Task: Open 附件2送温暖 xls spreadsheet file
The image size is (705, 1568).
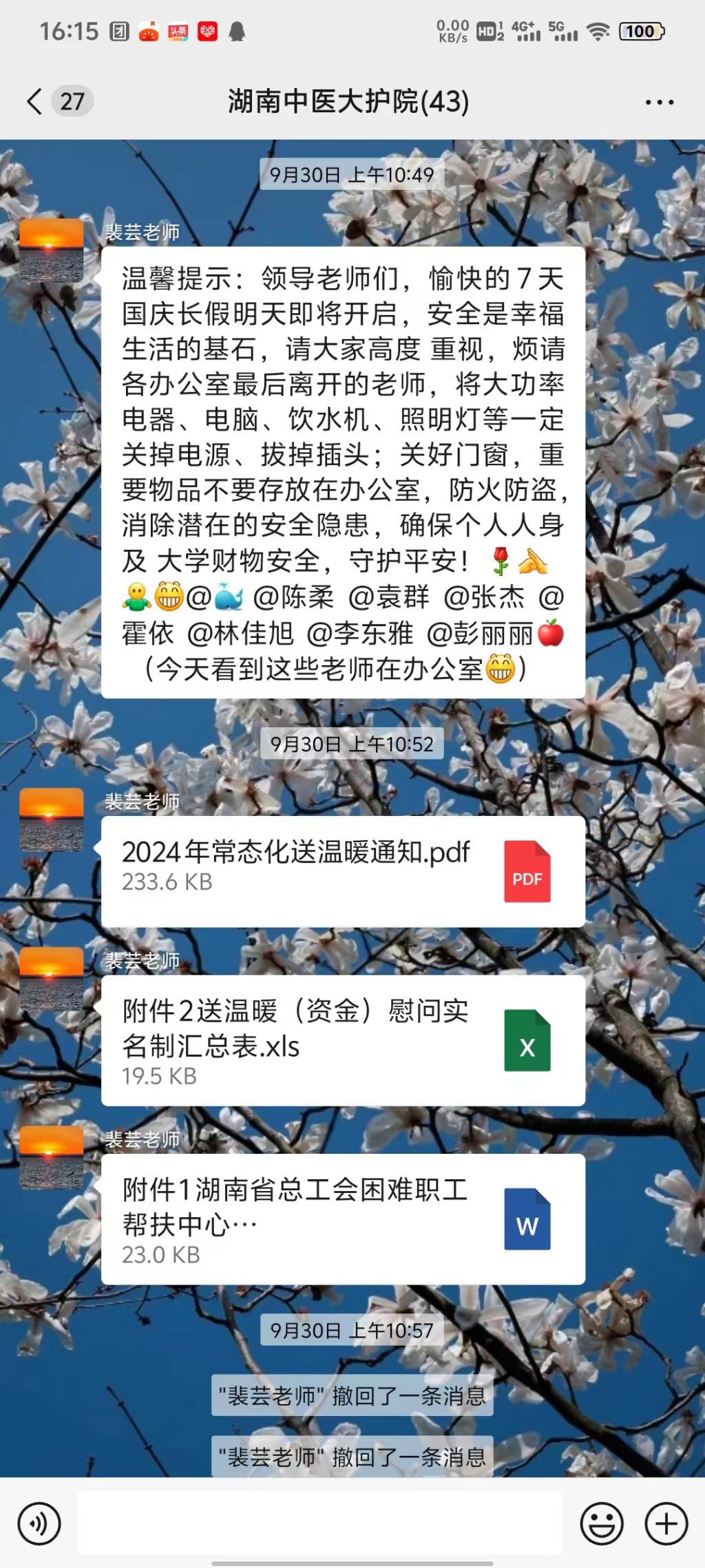Action: pyautogui.click(x=343, y=1040)
